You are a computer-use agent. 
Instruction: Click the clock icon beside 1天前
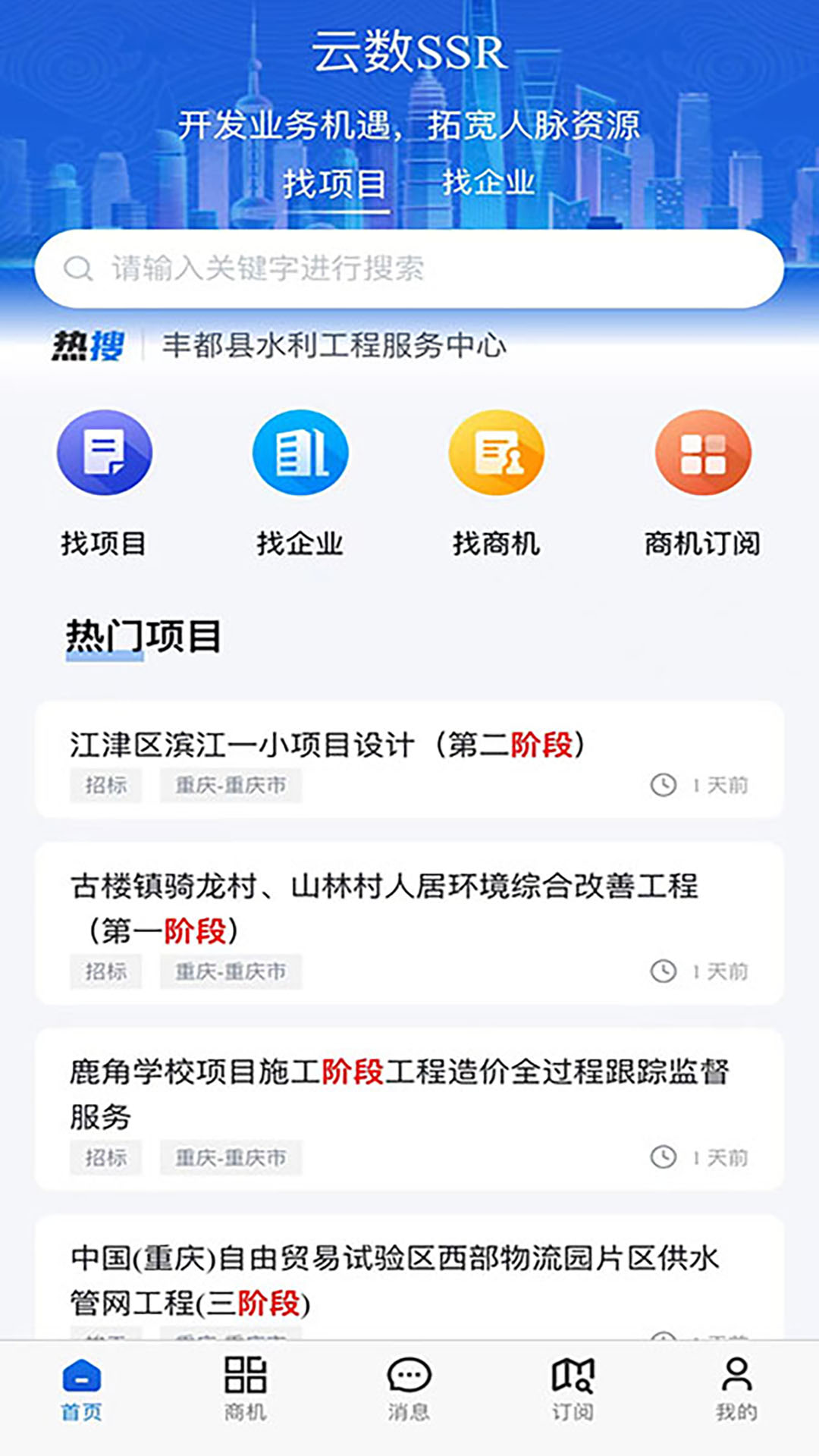[662, 786]
